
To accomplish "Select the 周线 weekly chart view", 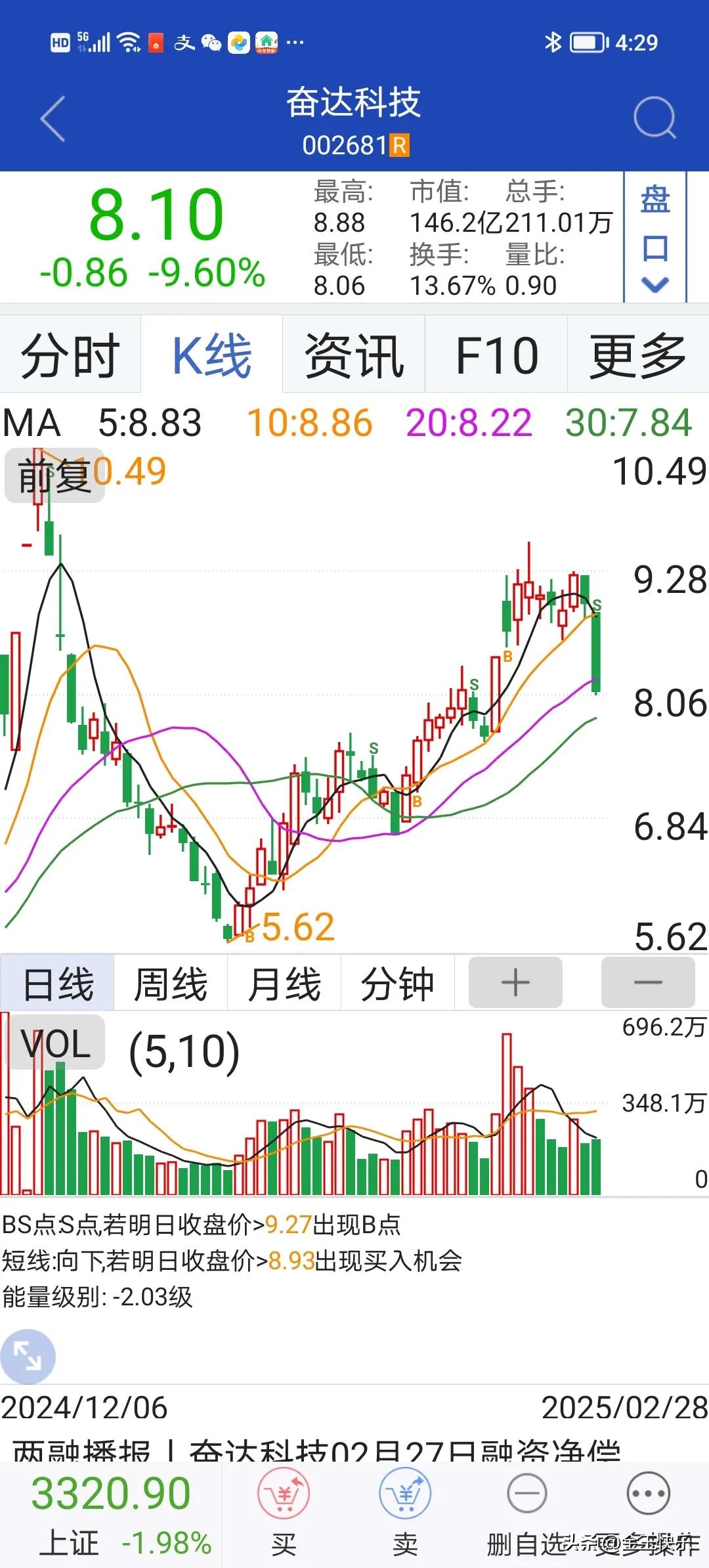I will point(169,983).
